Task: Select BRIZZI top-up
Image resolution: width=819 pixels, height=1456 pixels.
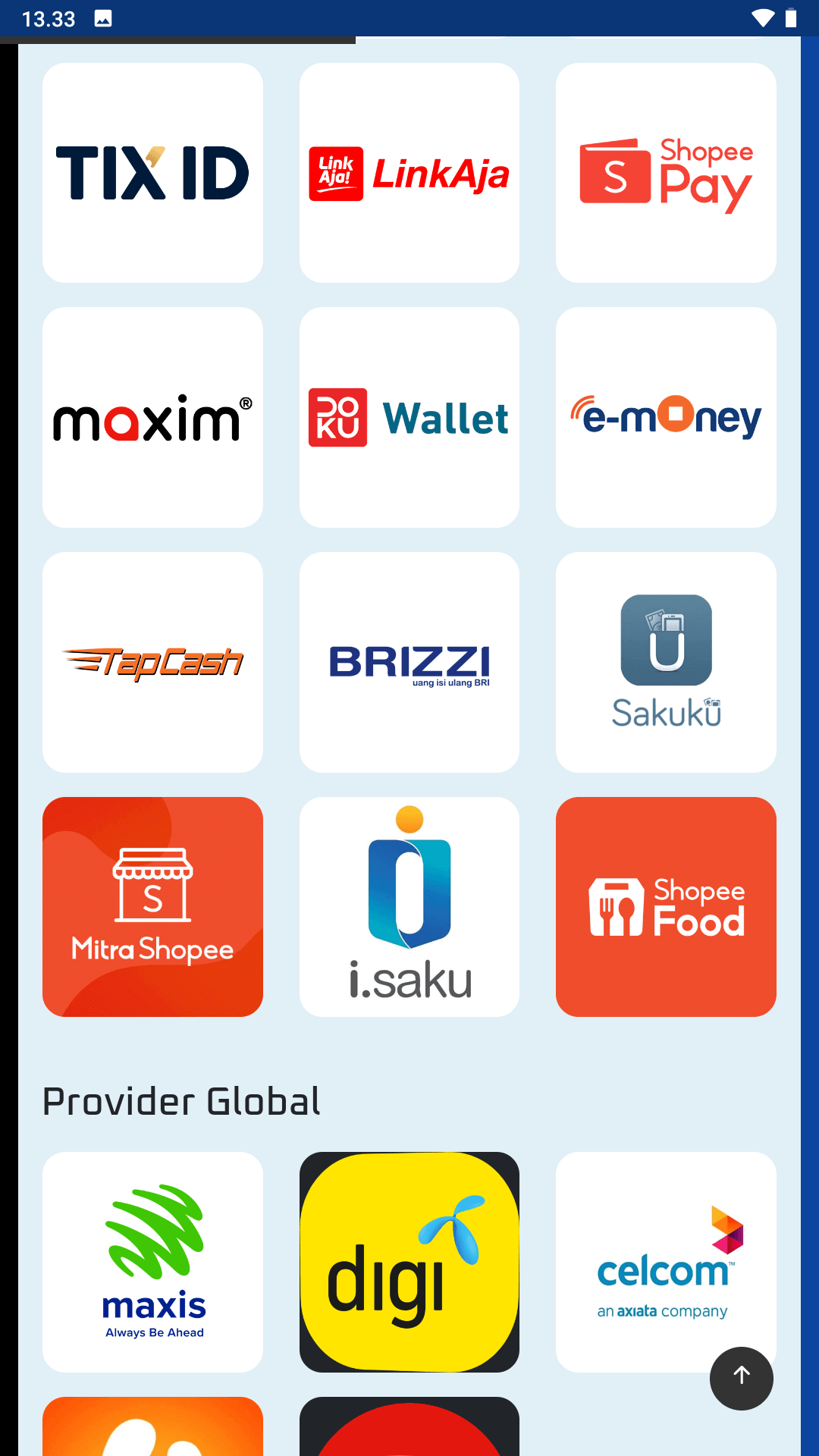Action: coord(409,662)
